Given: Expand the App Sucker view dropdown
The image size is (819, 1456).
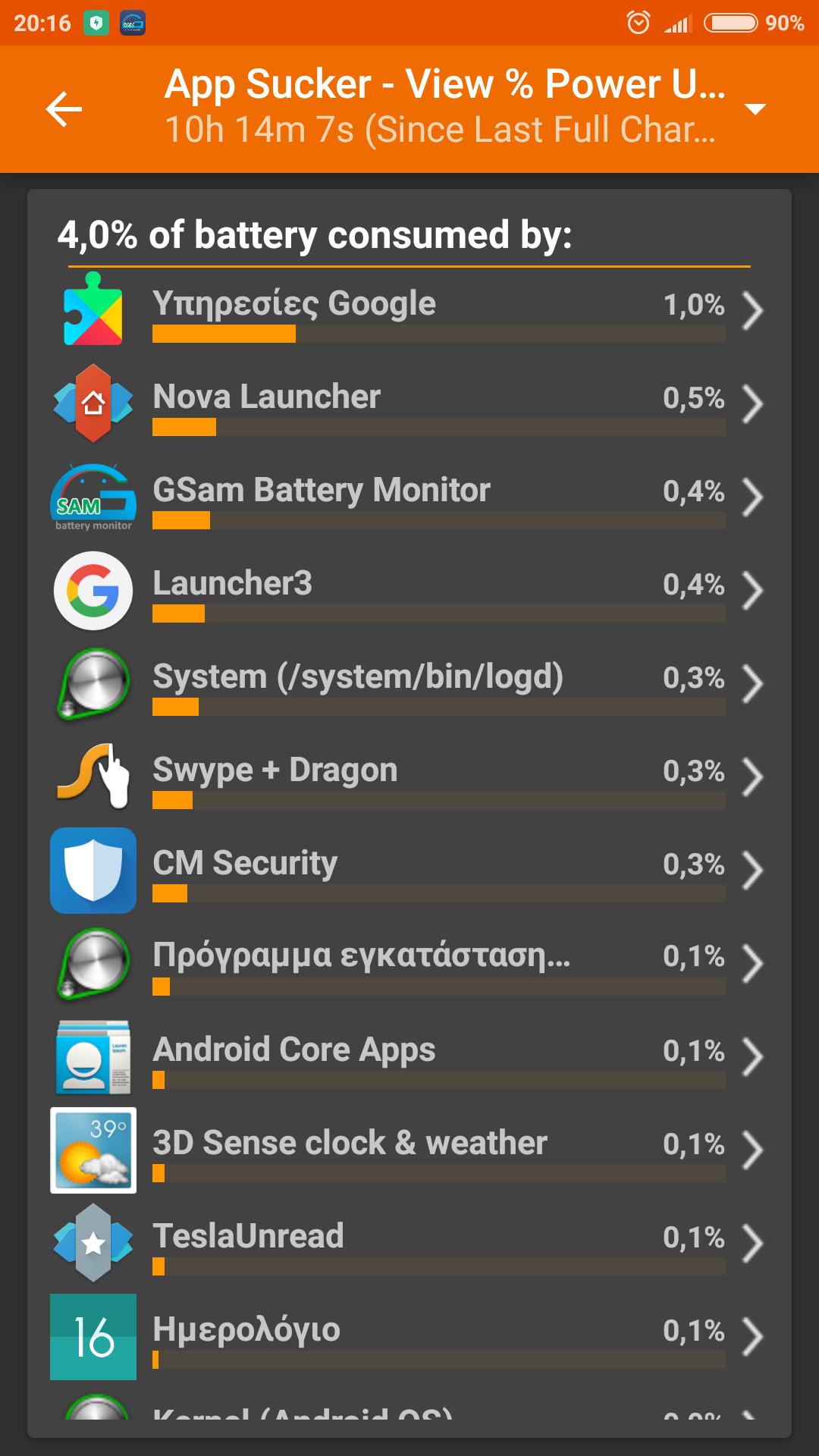Looking at the screenshot, I should 755,109.
